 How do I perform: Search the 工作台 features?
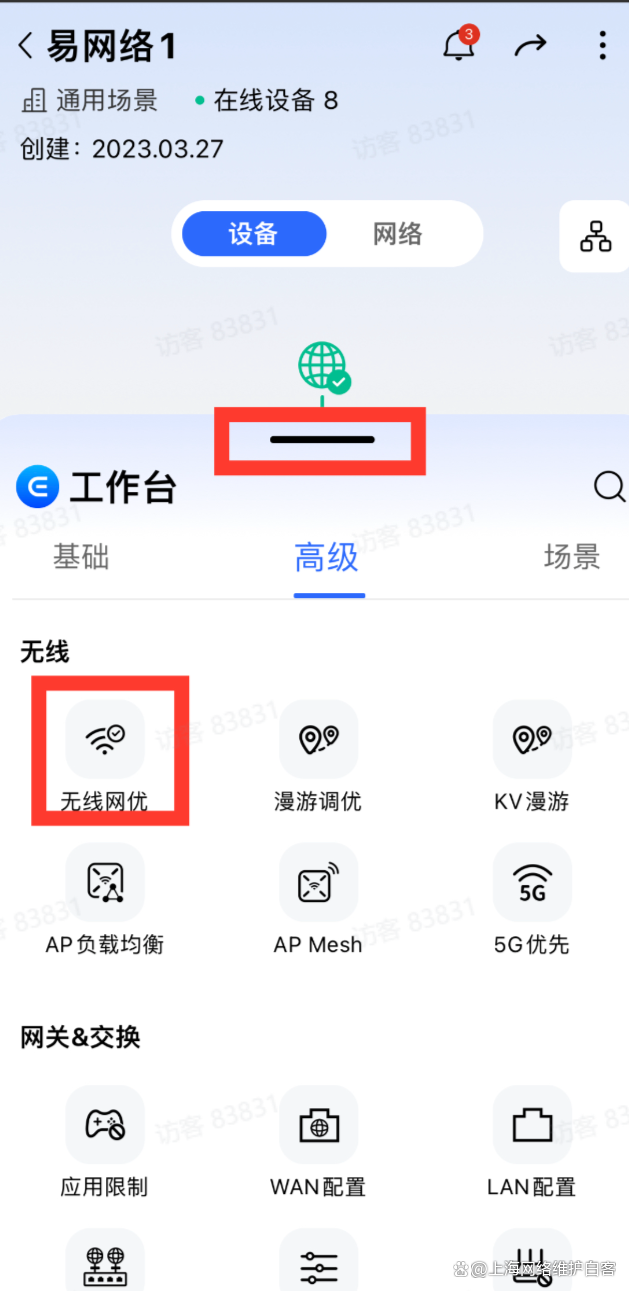pyautogui.click(x=608, y=487)
